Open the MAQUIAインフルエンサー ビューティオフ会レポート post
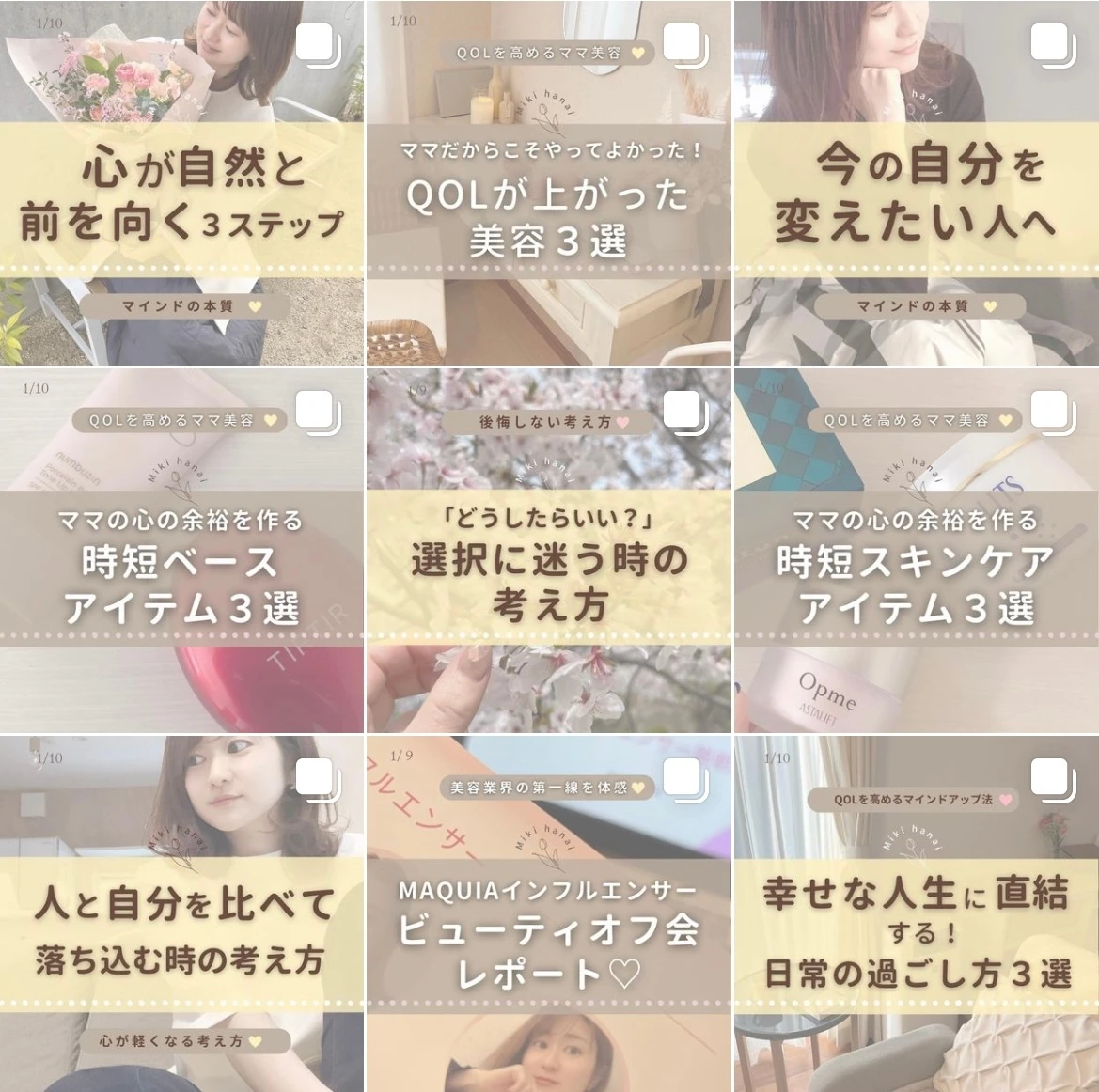The height and width of the screenshot is (1092, 1099). (x=548, y=916)
